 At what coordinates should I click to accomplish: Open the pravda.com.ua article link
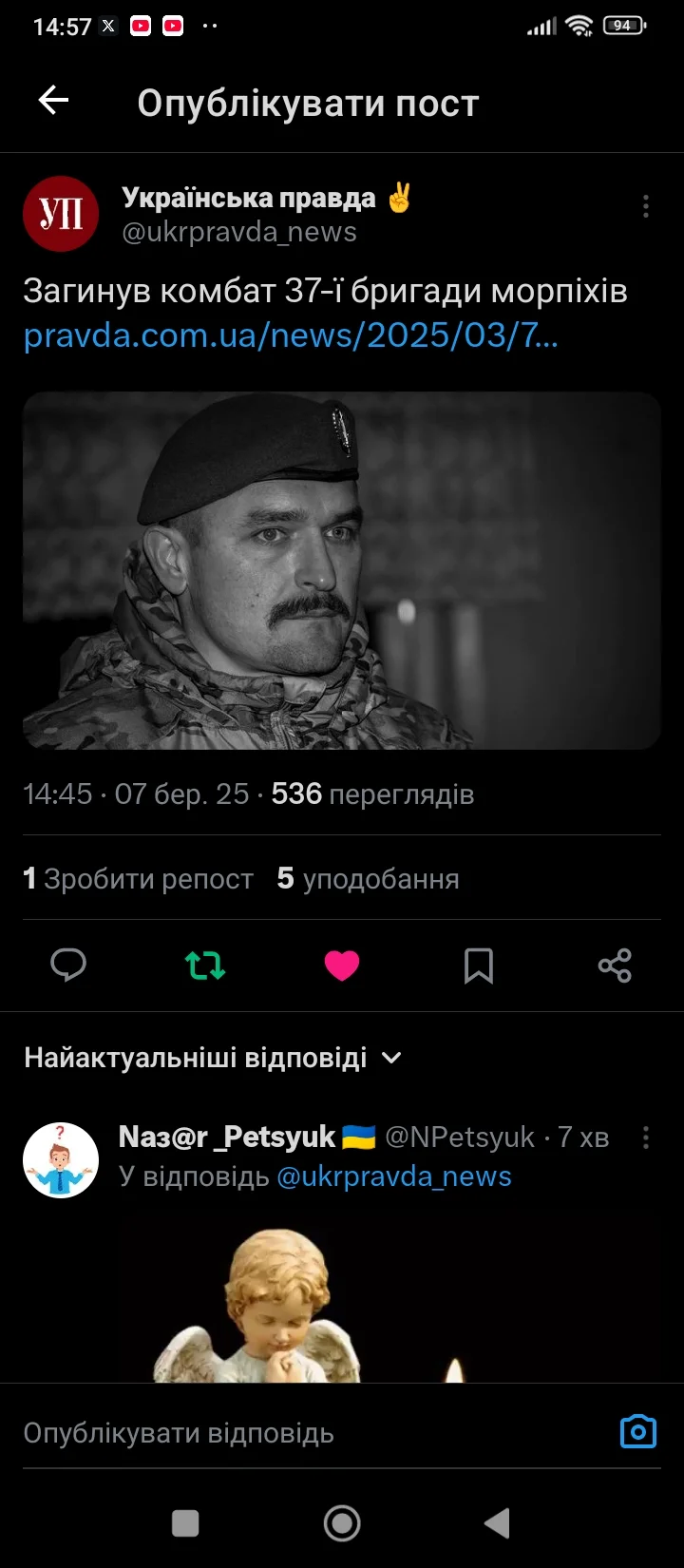[x=290, y=335]
